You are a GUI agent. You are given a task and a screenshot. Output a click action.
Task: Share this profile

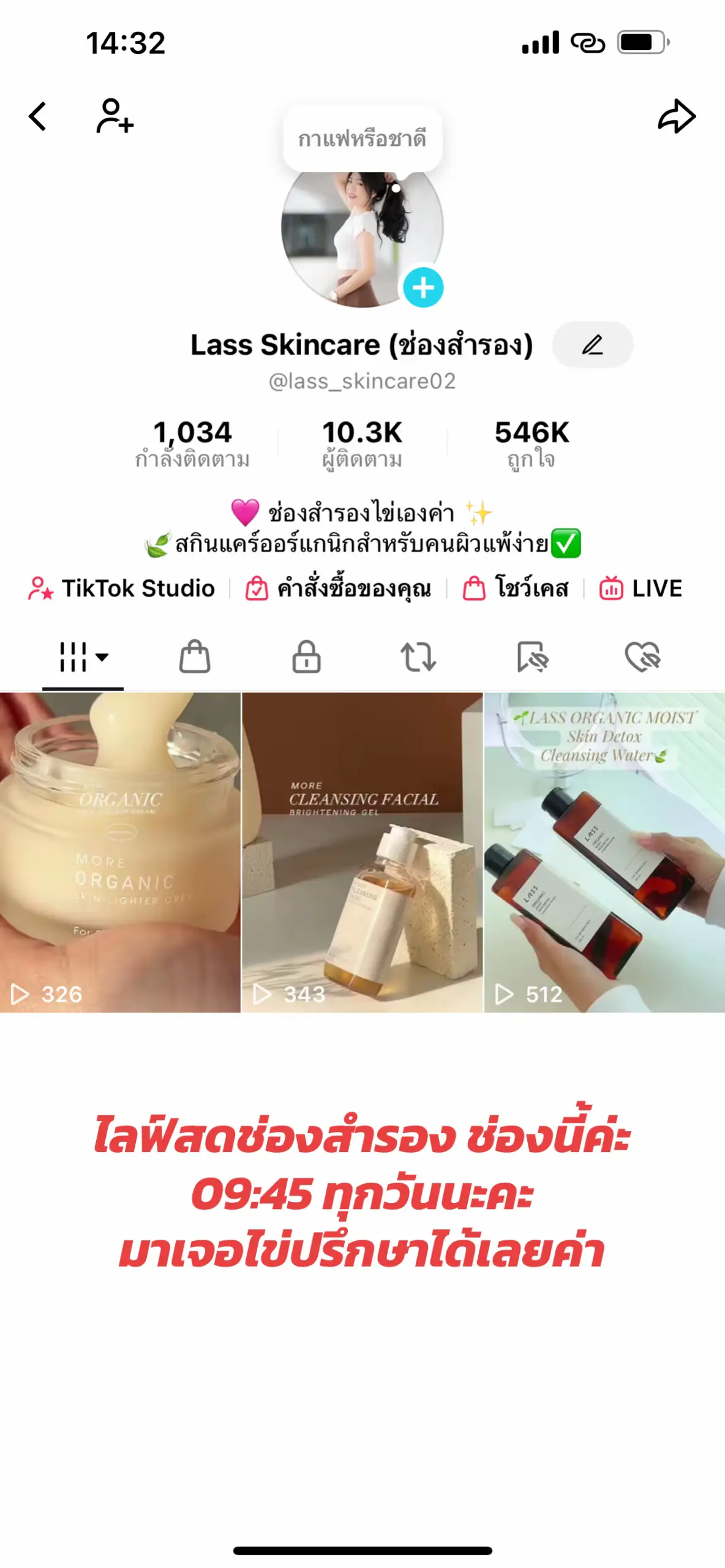click(677, 116)
